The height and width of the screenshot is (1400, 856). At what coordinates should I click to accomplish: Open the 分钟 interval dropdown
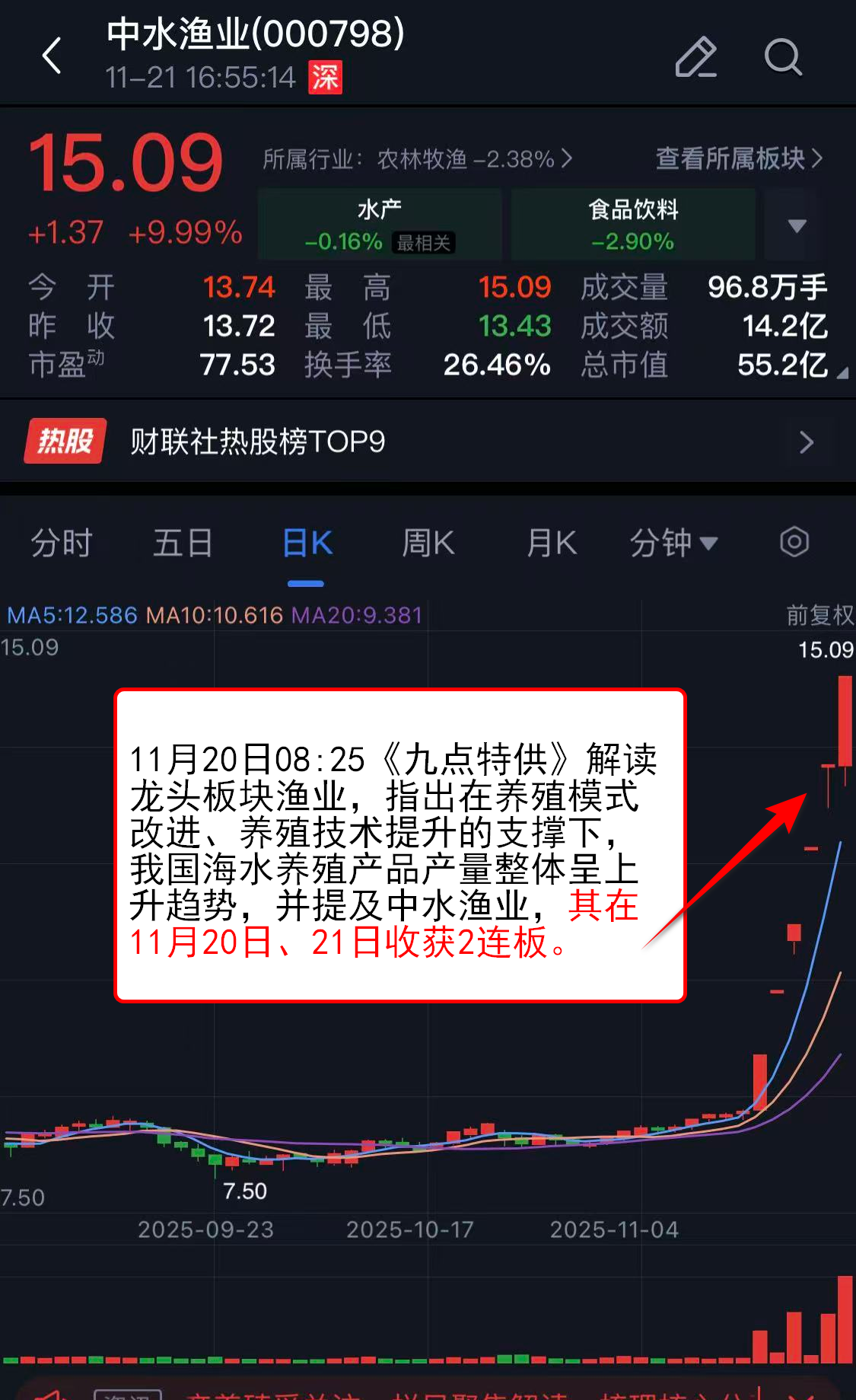point(673,544)
